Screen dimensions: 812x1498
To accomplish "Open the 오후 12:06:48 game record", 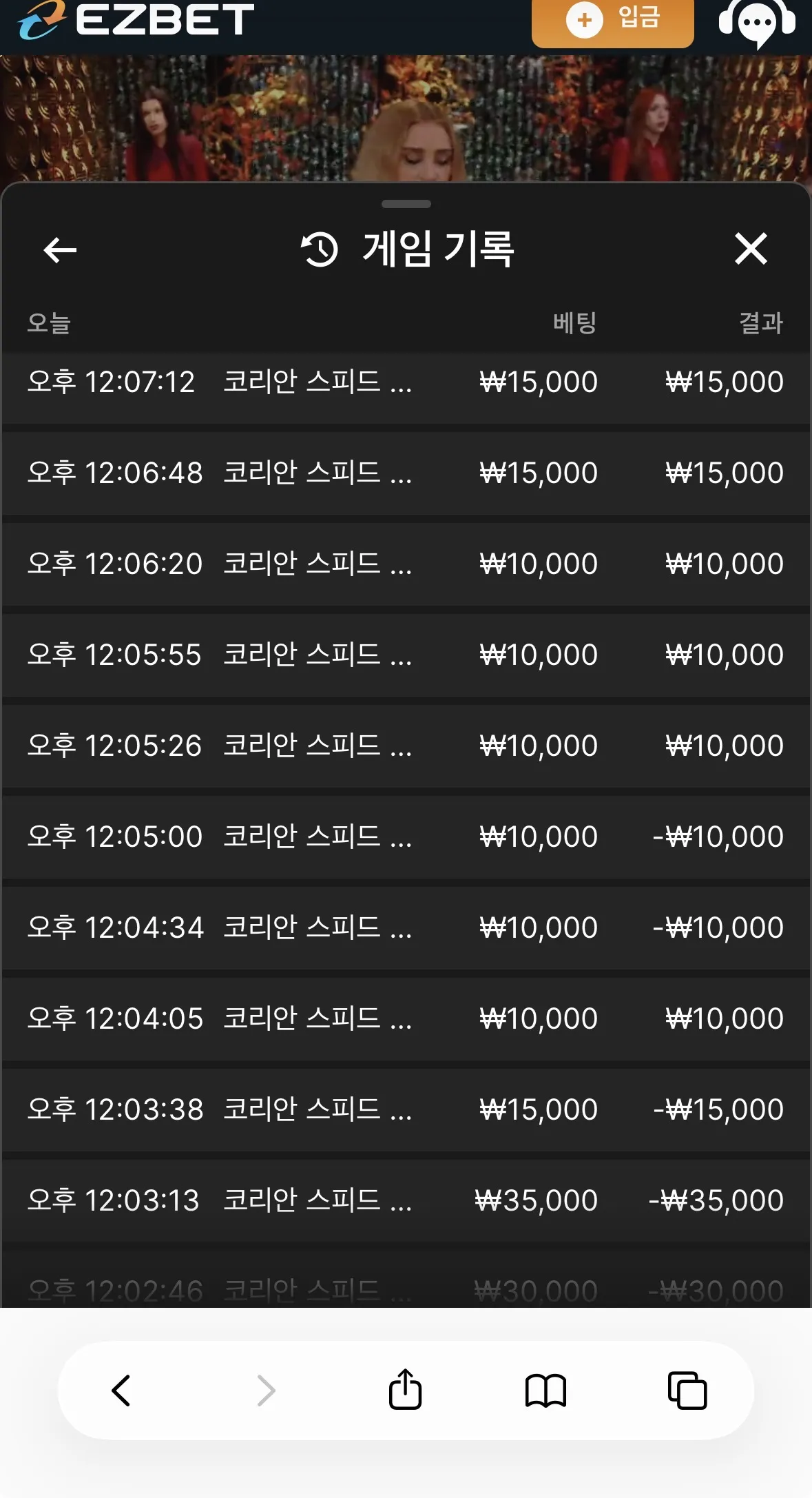I will tap(406, 473).
